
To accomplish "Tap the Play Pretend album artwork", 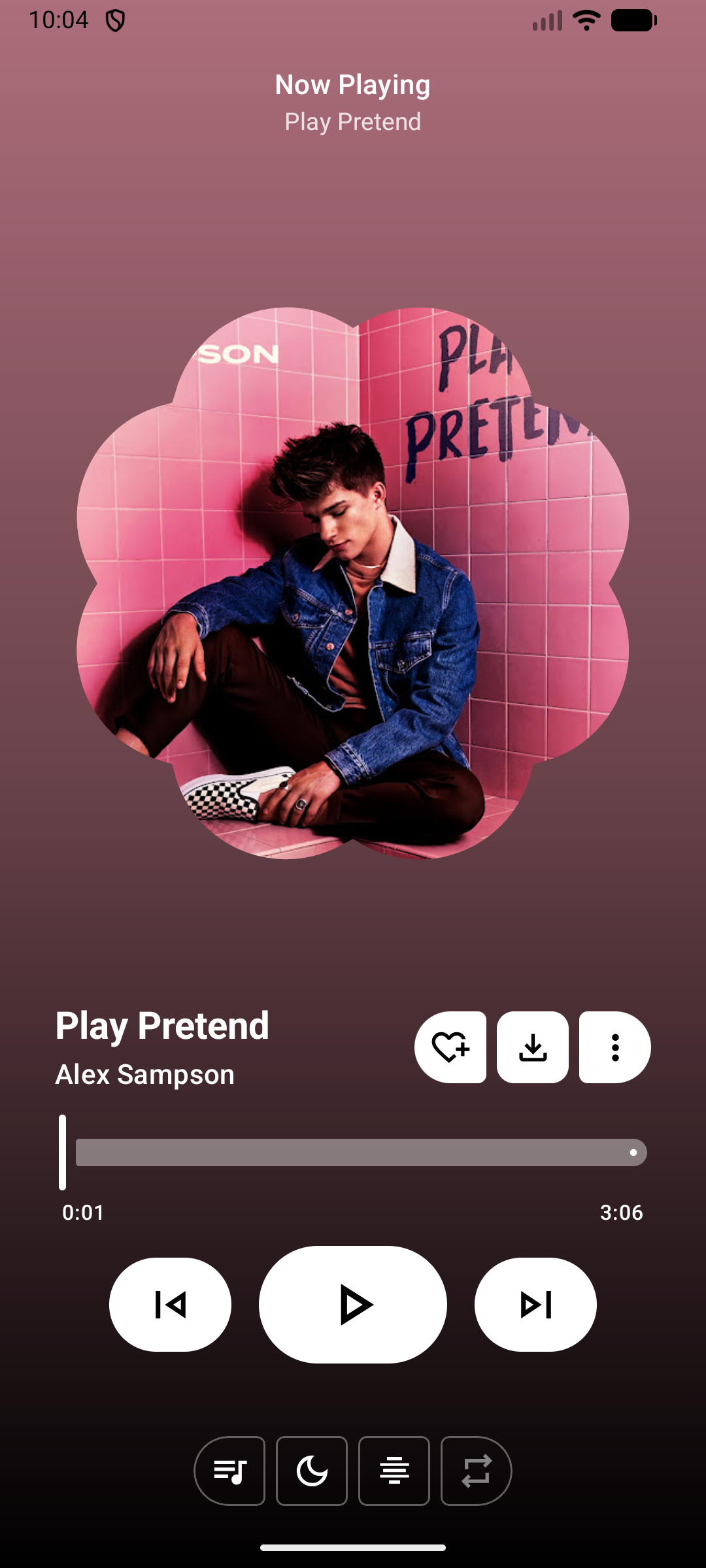I will pos(353,583).
